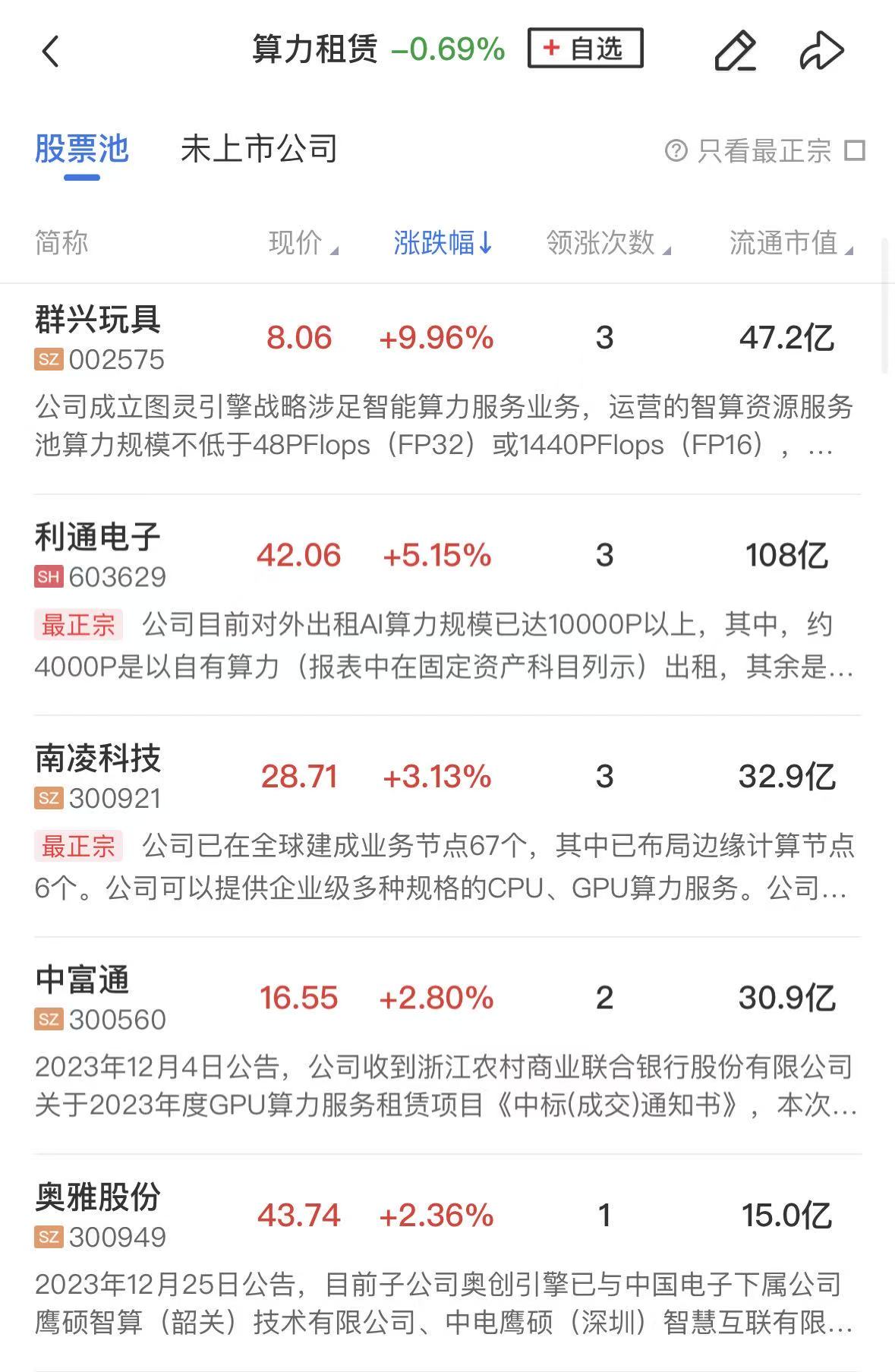The image size is (895, 1372).
Task: Select the 股票池 tab
Action: pos(82,150)
